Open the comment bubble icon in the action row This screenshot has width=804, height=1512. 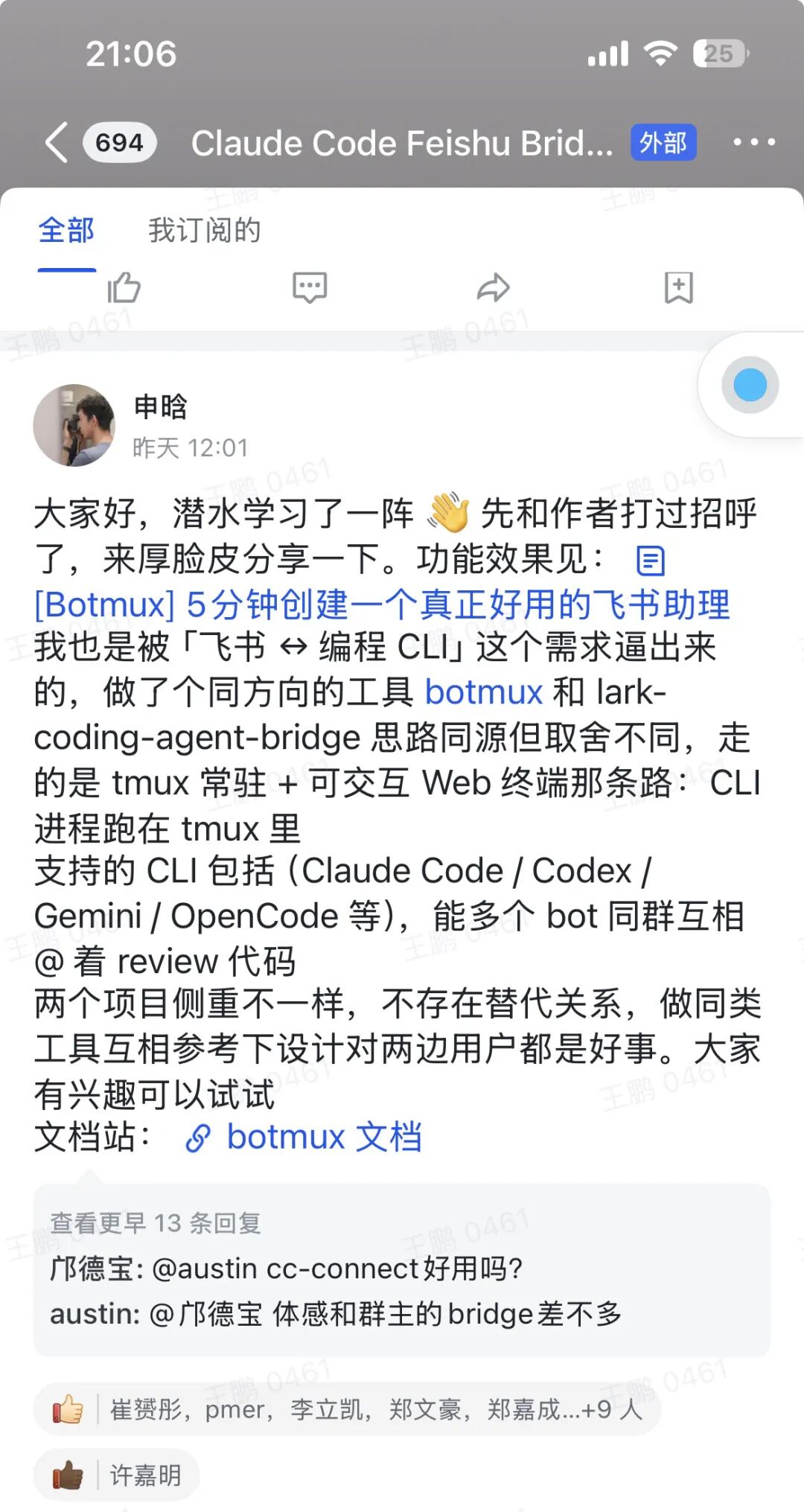pos(310,287)
